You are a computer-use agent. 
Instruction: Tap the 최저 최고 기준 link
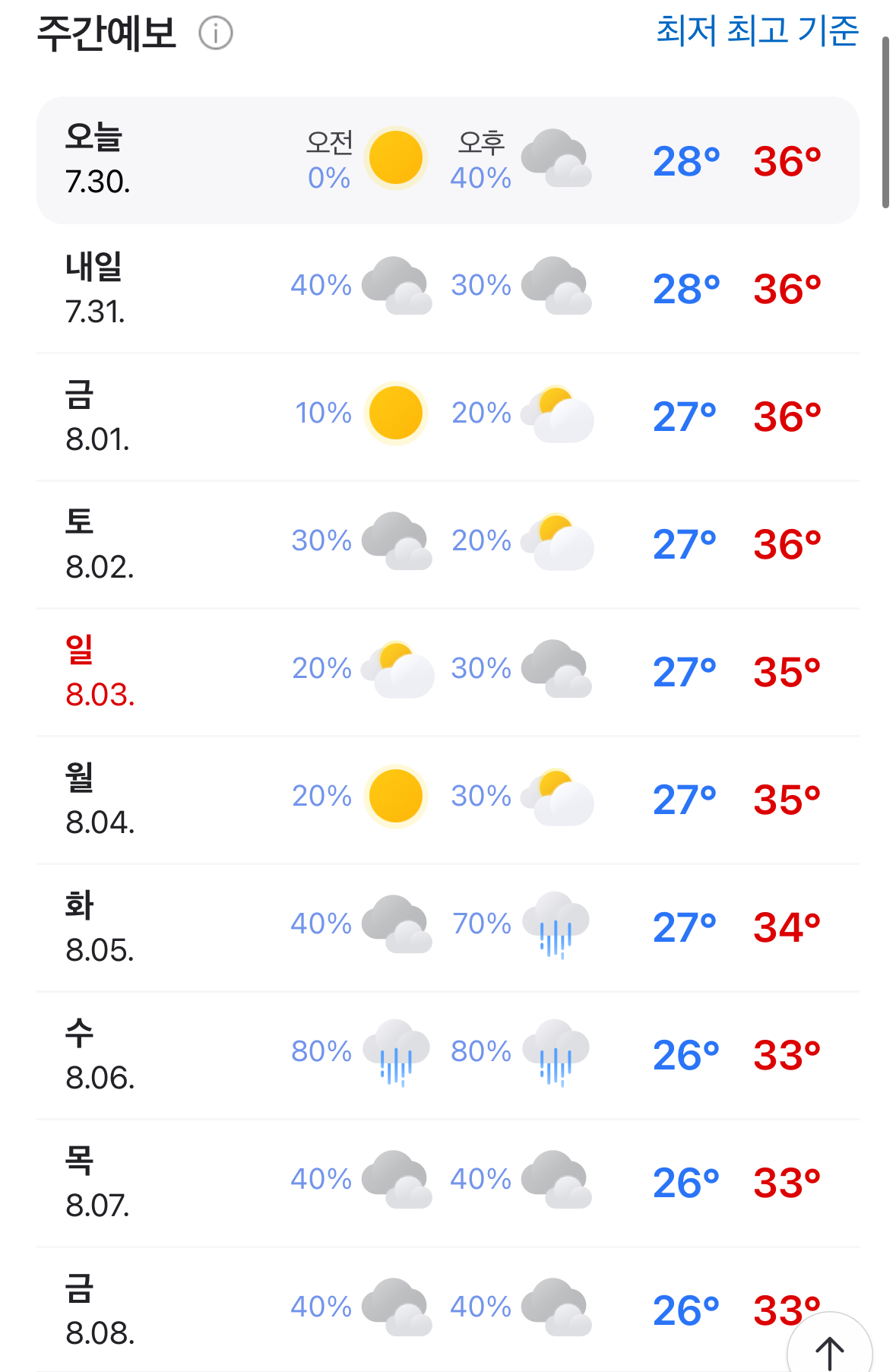click(x=757, y=31)
